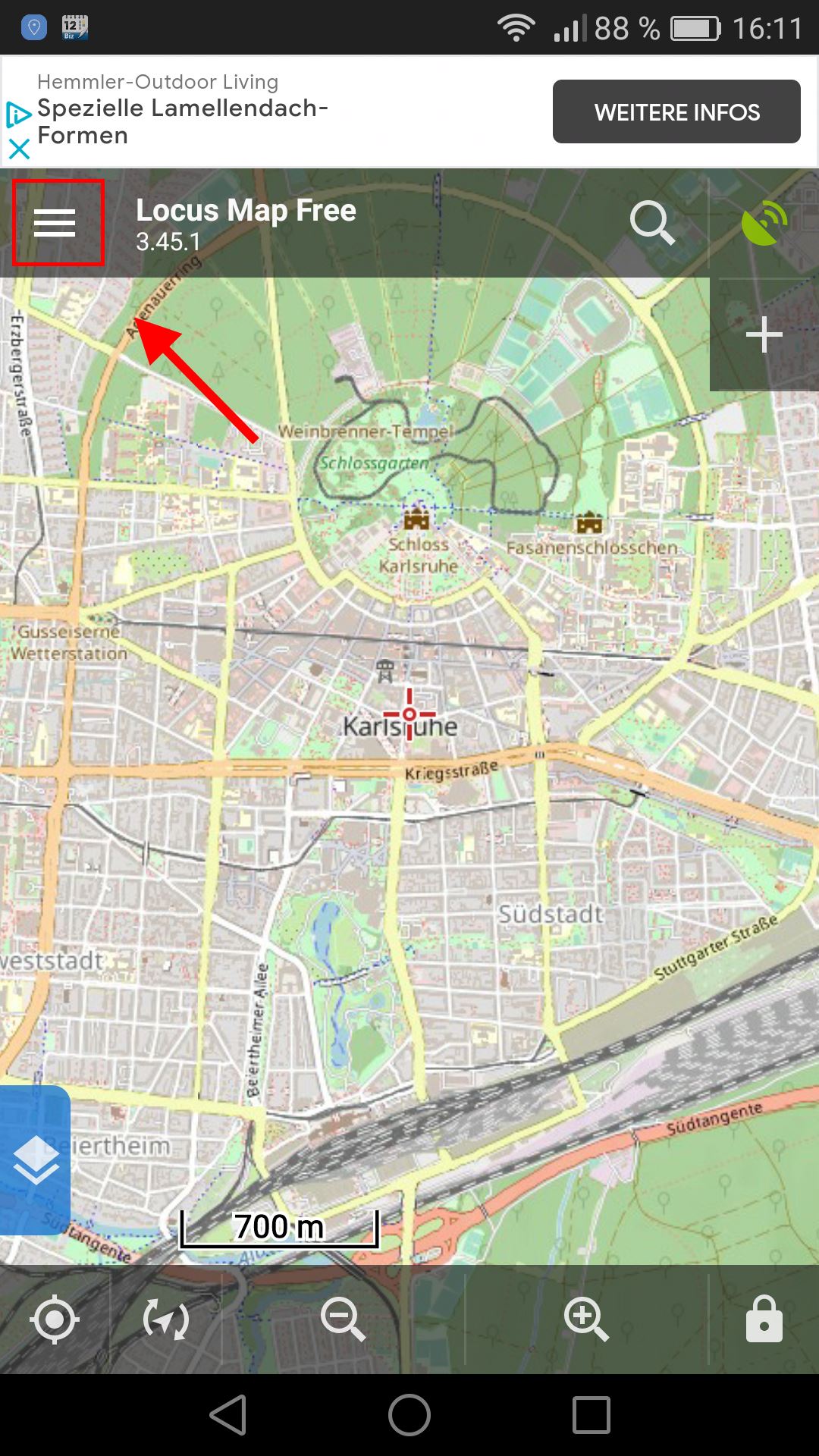Open the map search
Viewport: 819px width, 1456px height.
651,222
